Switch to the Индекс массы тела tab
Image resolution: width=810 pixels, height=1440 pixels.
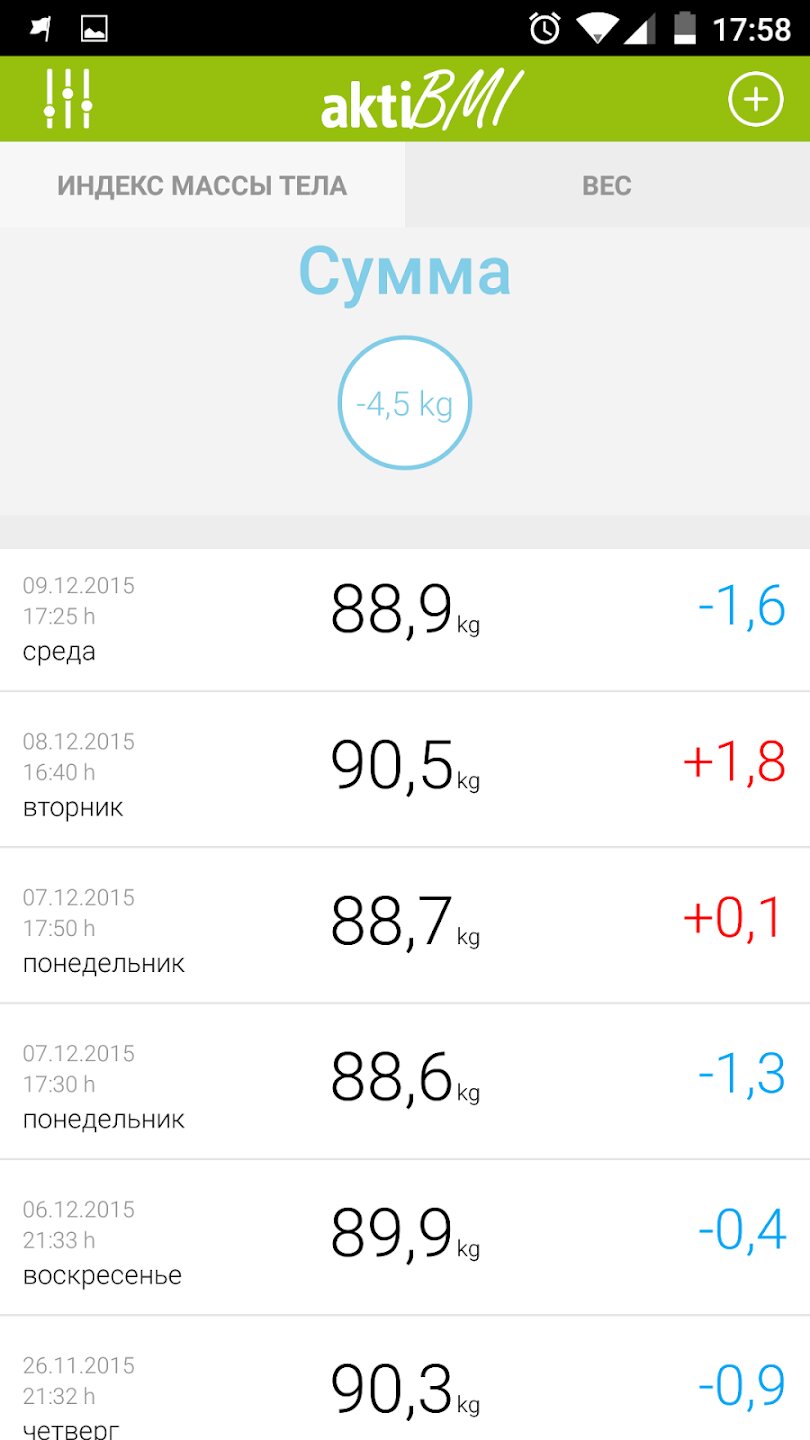tap(202, 185)
